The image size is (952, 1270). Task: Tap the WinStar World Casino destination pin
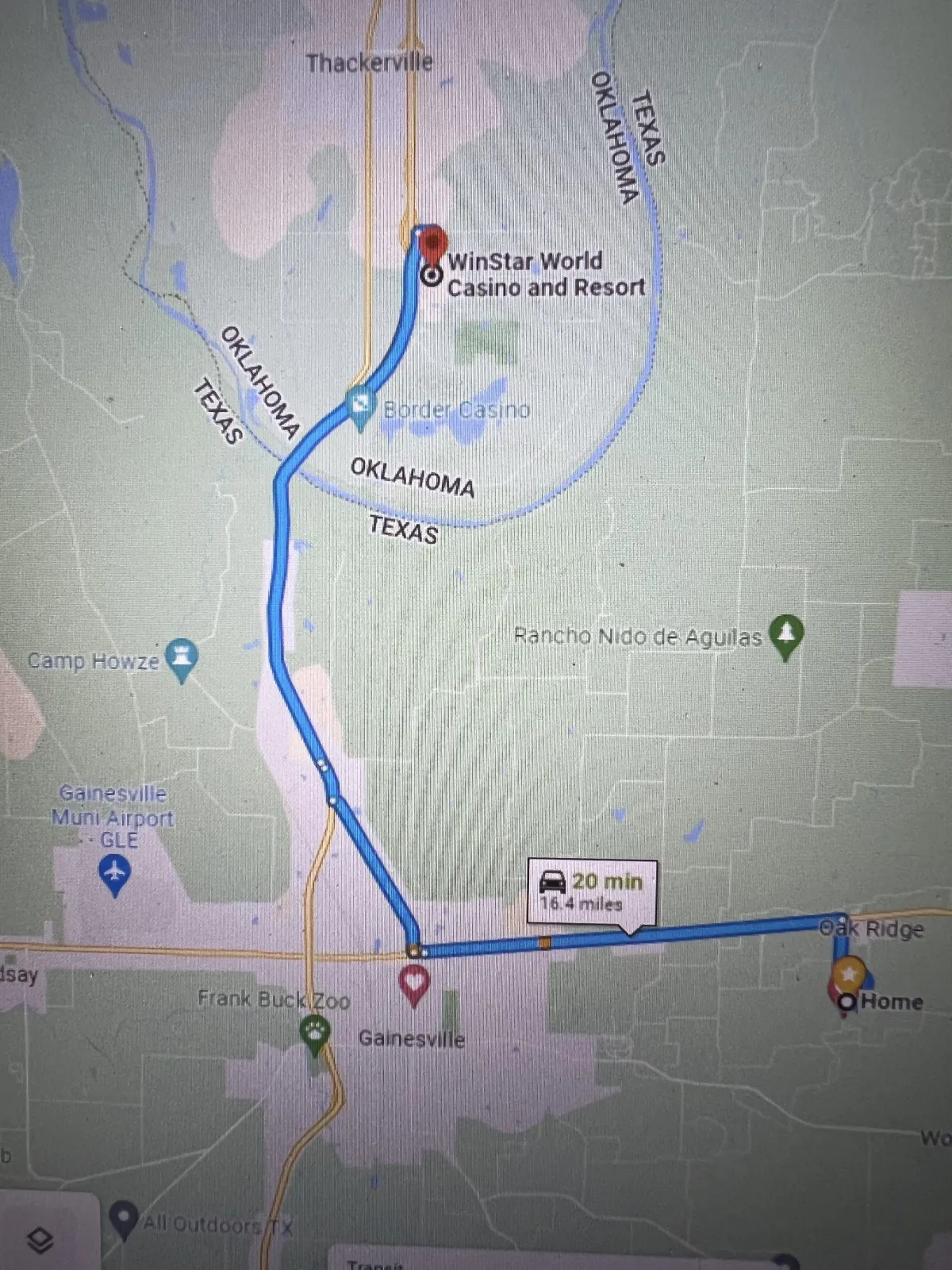coord(432,244)
